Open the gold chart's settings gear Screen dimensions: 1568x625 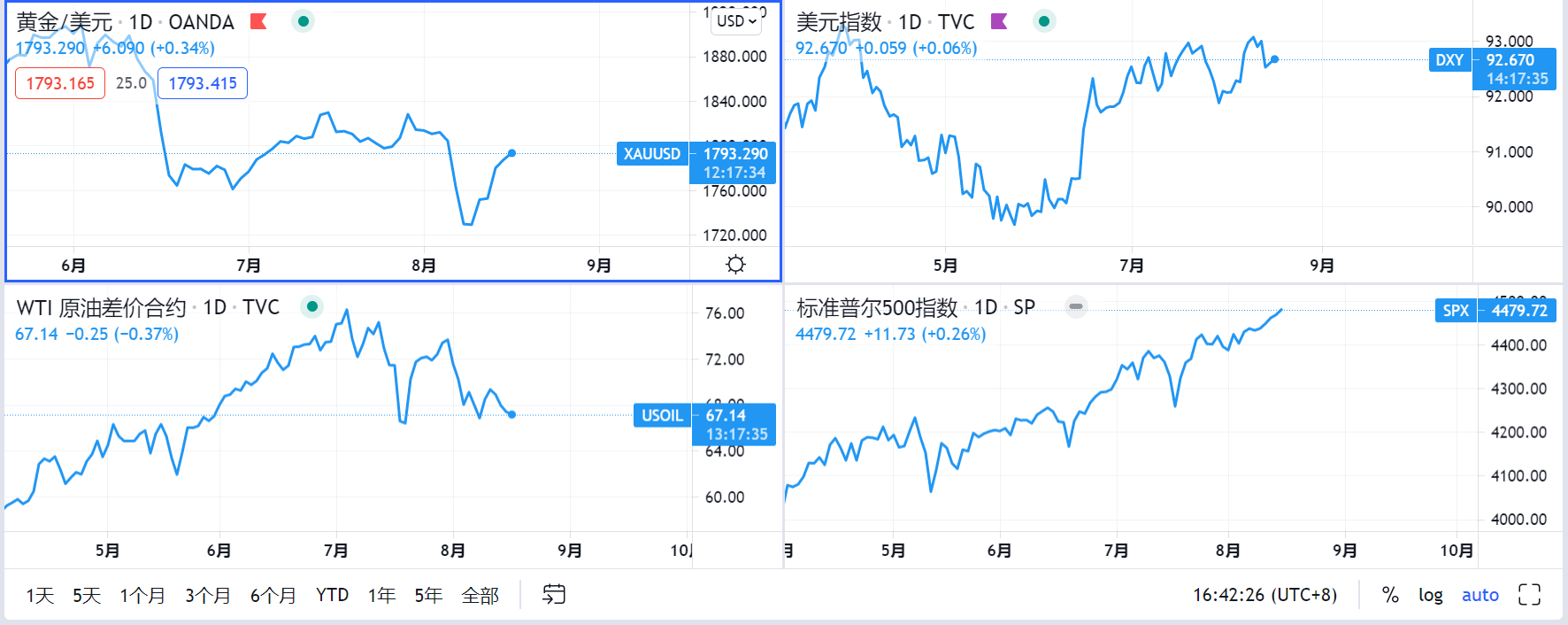click(735, 264)
